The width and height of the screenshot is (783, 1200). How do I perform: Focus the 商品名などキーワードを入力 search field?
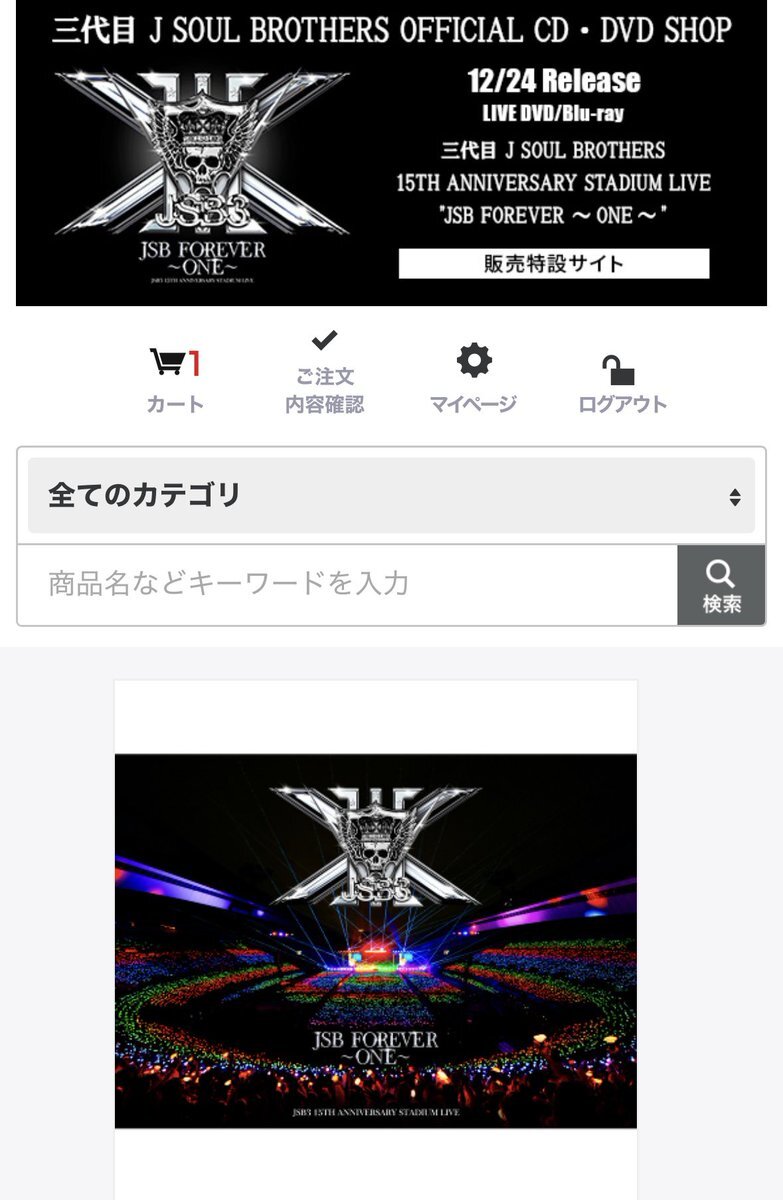(x=347, y=585)
